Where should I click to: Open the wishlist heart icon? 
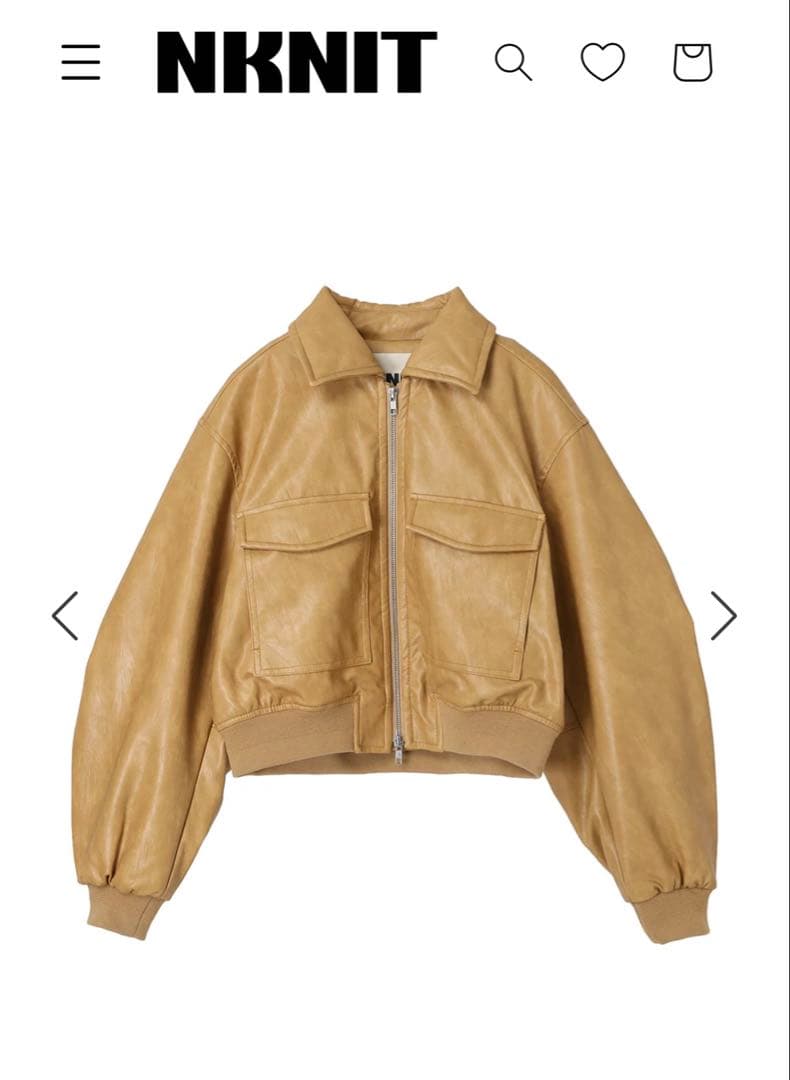(603, 62)
